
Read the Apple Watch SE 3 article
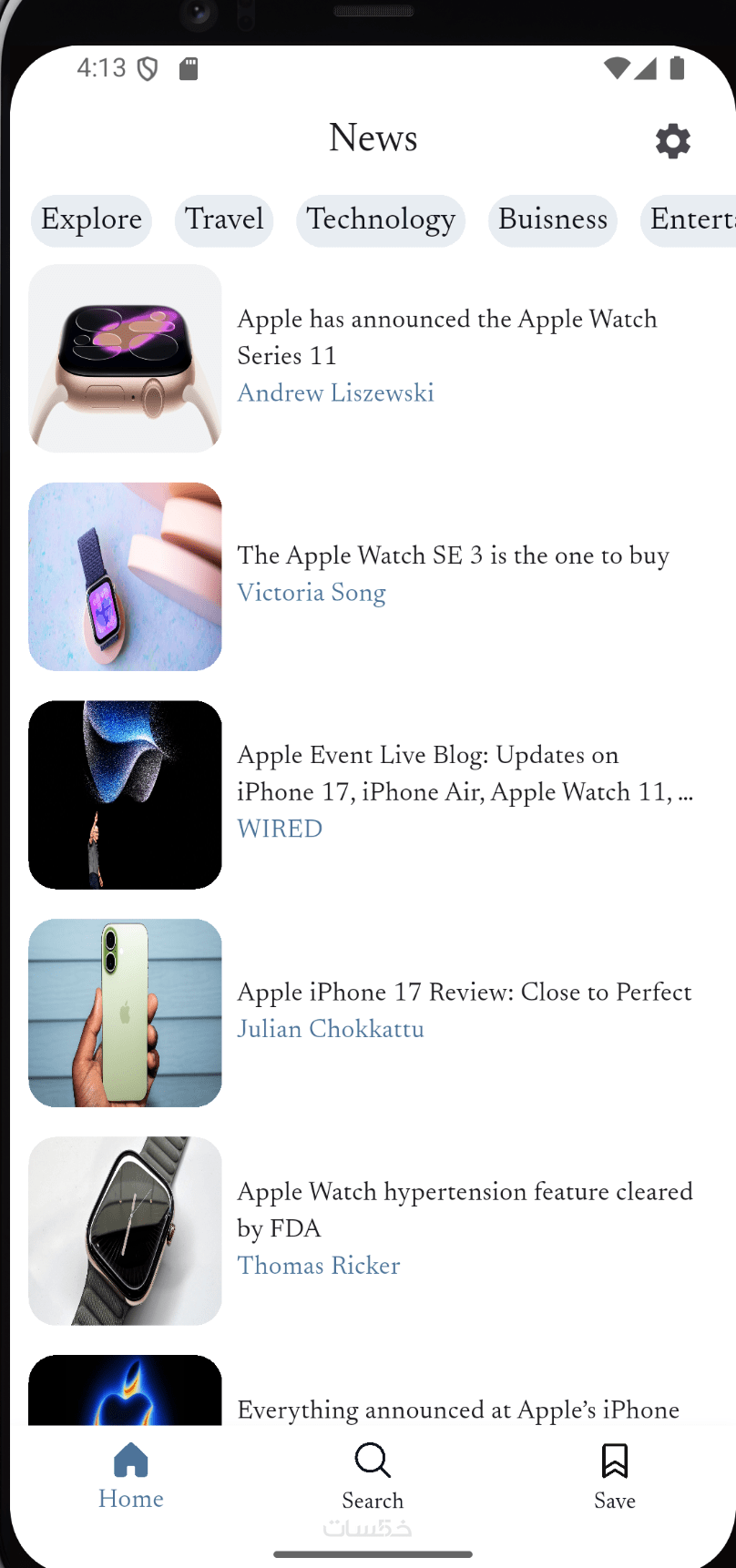click(x=368, y=576)
